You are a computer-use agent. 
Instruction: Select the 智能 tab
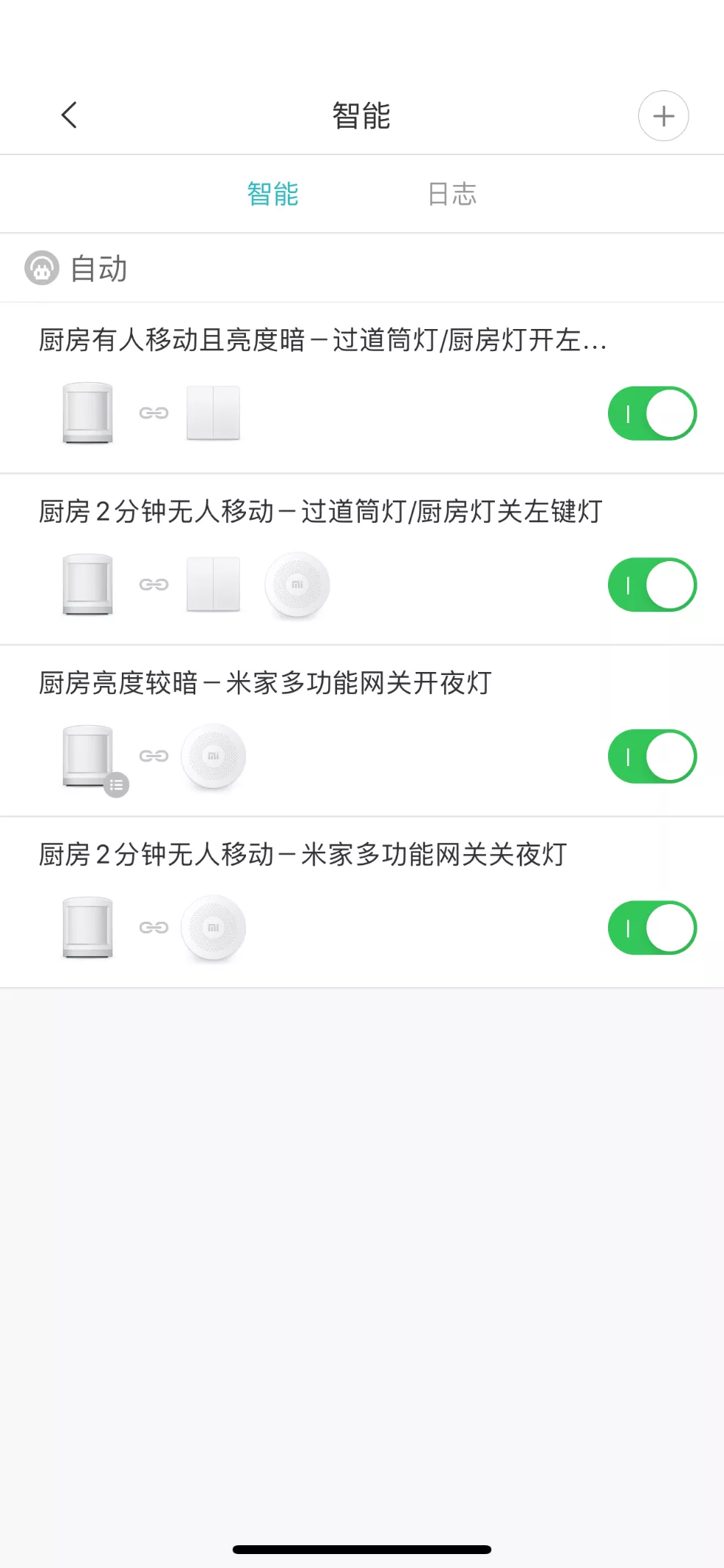tap(272, 195)
